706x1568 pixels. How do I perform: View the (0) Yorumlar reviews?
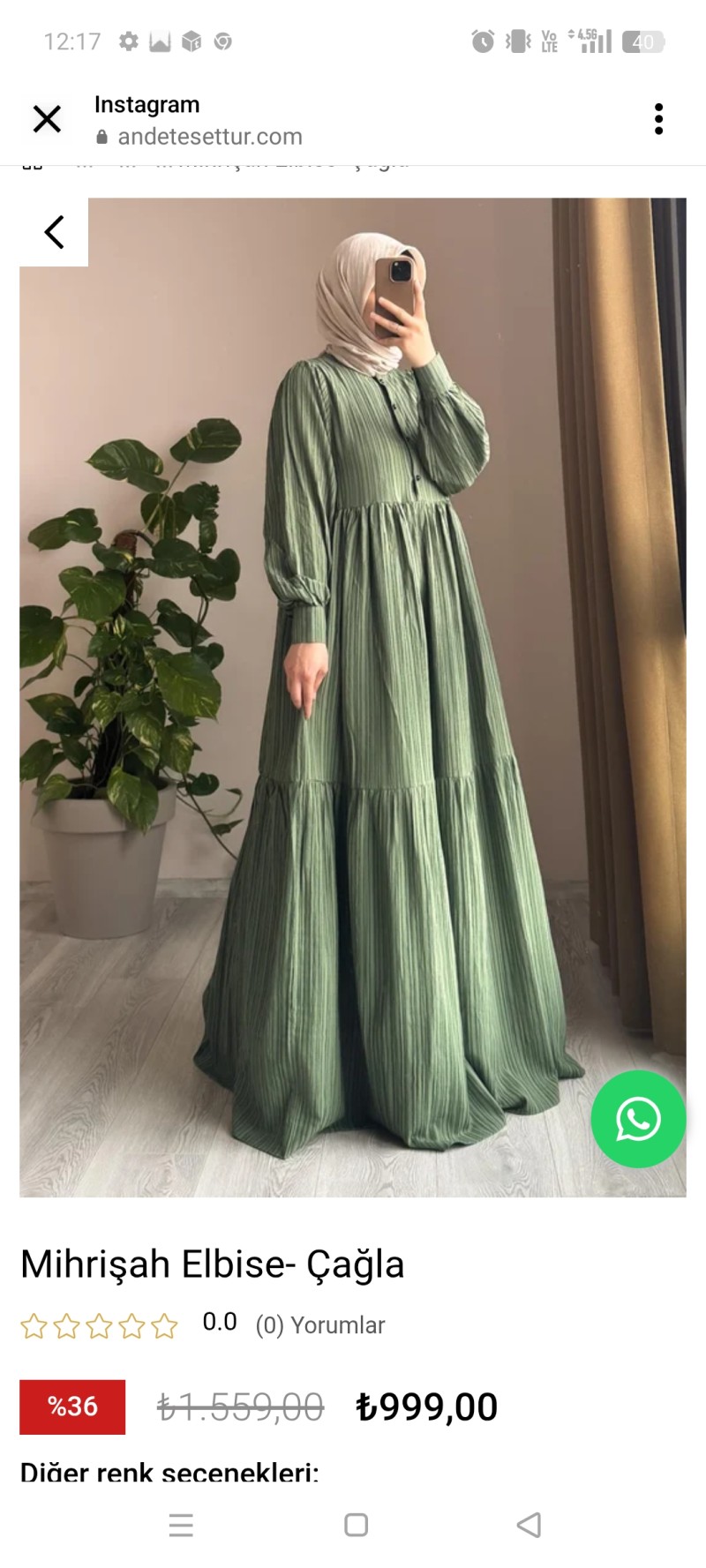[x=319, y=1325]
